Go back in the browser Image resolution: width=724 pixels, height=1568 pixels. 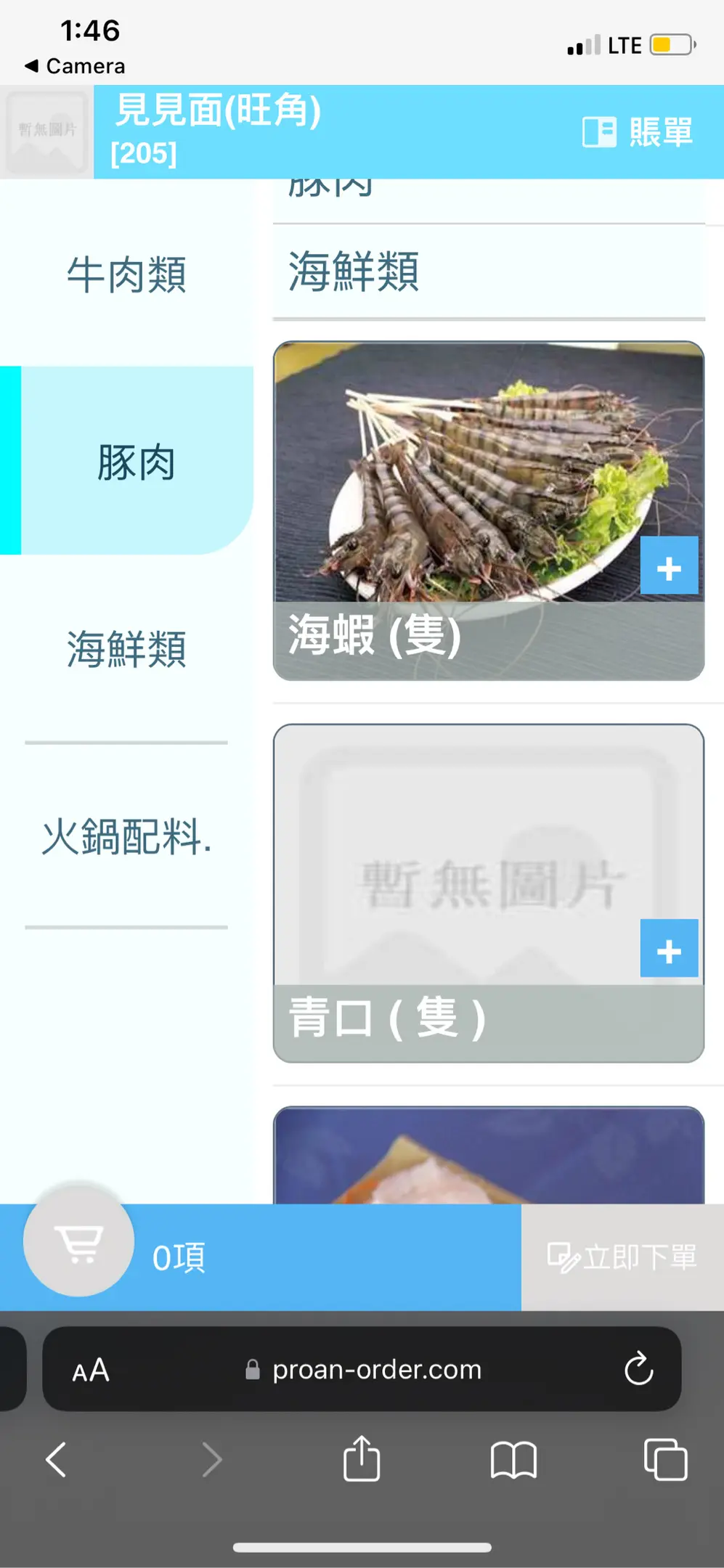point(56,1459)
